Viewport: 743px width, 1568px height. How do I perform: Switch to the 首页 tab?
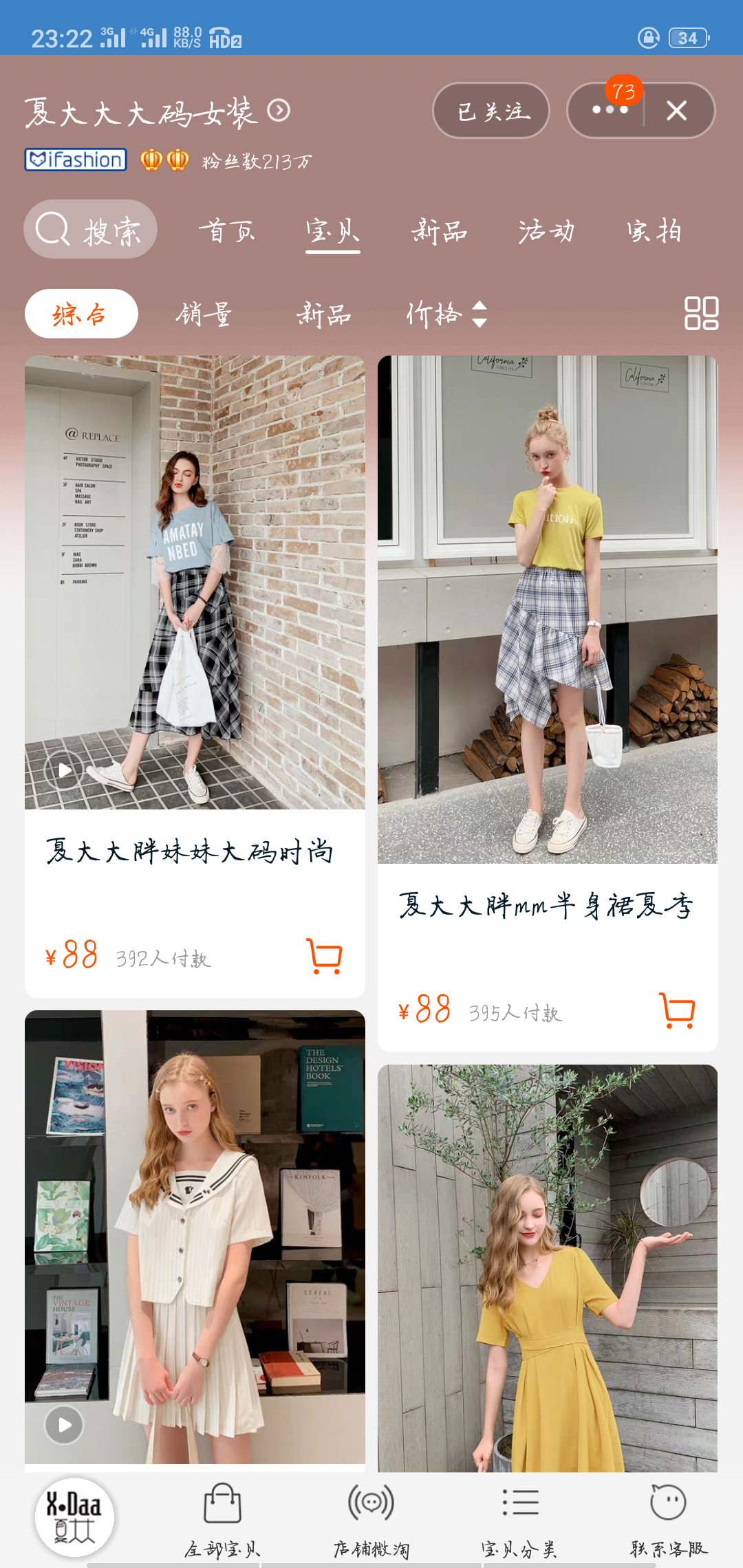tap(226, 231)
